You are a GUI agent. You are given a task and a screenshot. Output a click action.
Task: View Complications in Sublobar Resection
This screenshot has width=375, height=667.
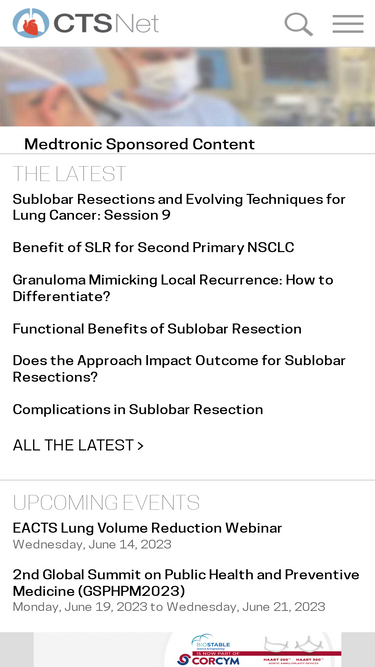[138, 409]
